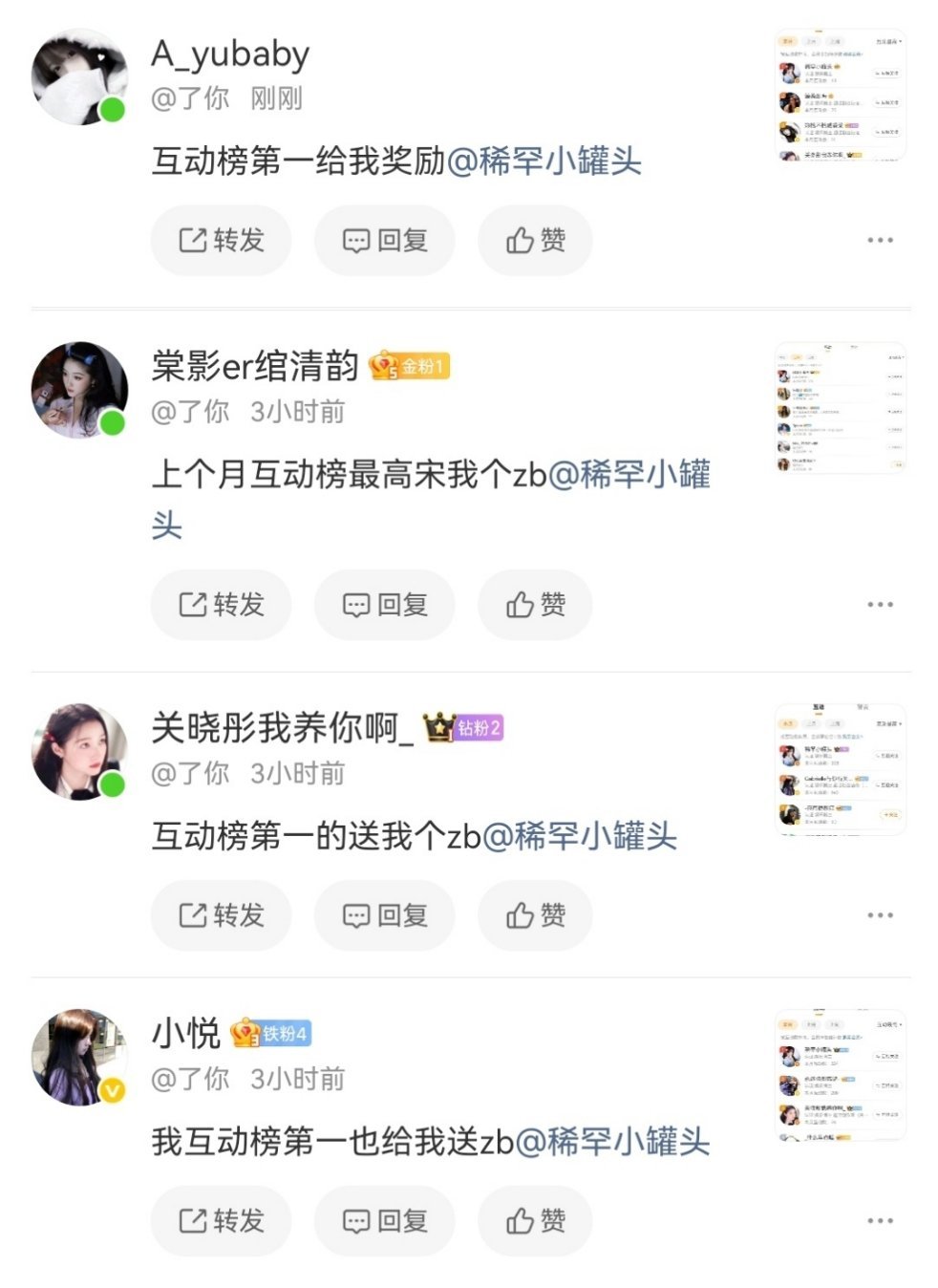Click the repost icon on A_yubaby's post
Image resolution: width=938 pixels, height=1288 pixels.
click(x=194, y=241)
